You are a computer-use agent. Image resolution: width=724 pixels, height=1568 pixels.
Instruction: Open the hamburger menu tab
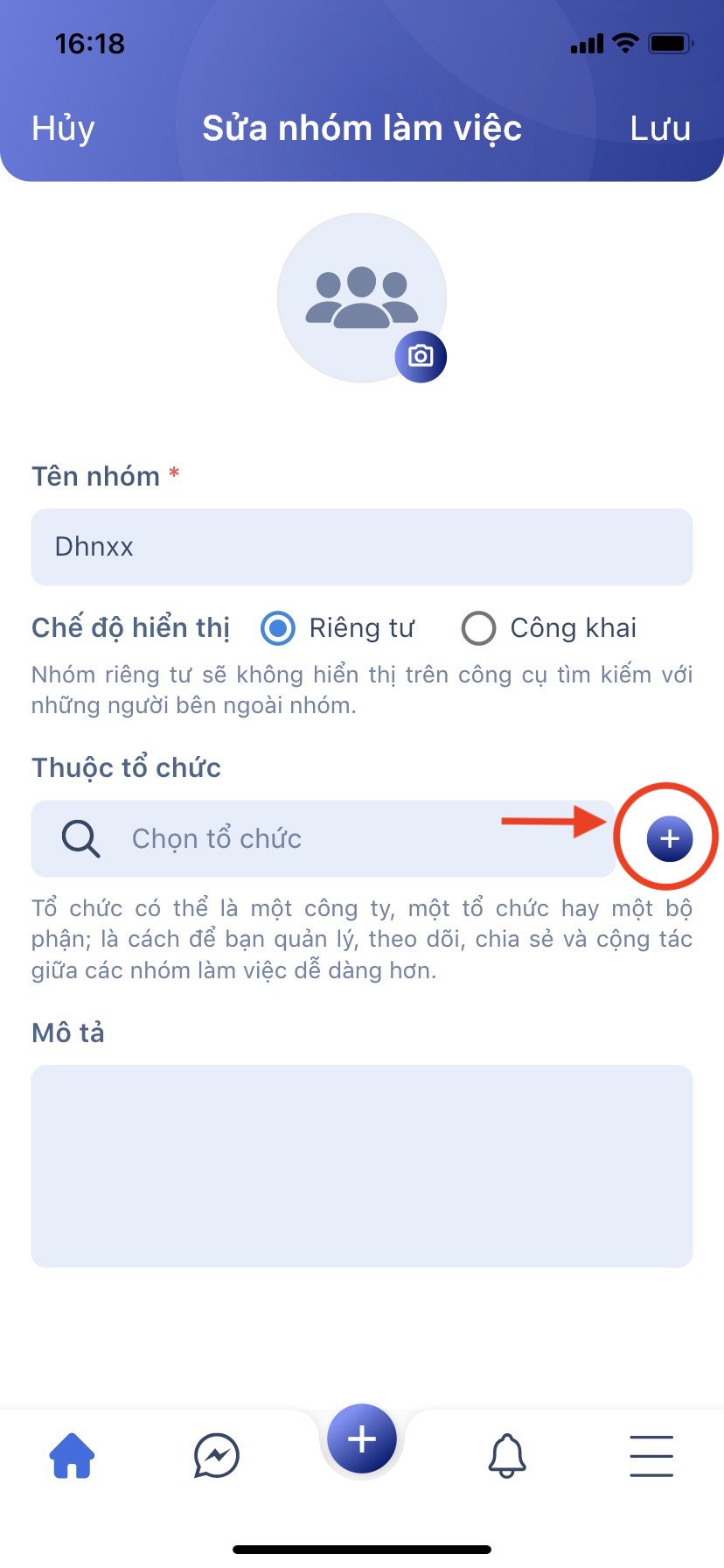pyautogui.click(x=651, y=1456)
